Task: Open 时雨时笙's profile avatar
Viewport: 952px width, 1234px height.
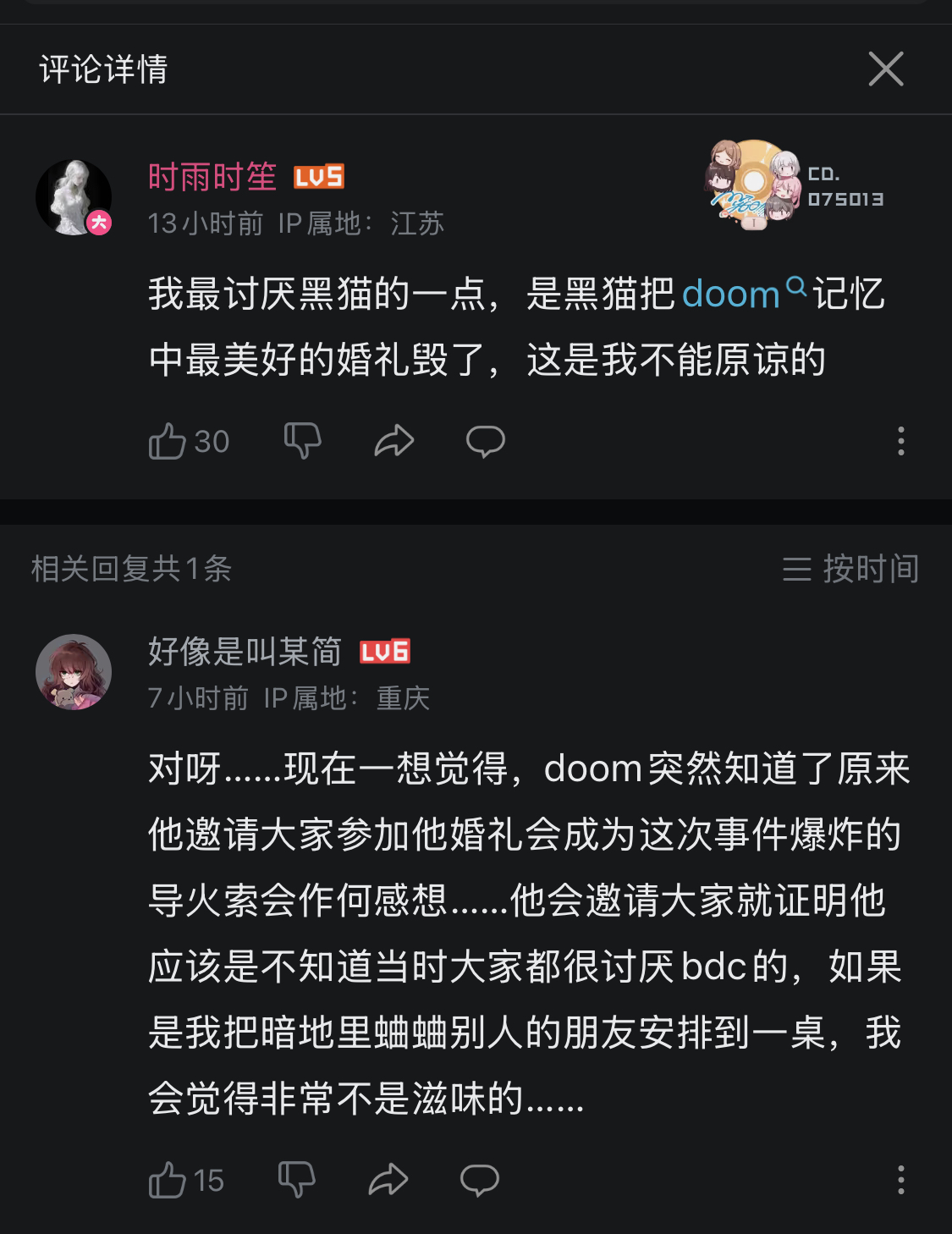Action: tap(74, 197)
